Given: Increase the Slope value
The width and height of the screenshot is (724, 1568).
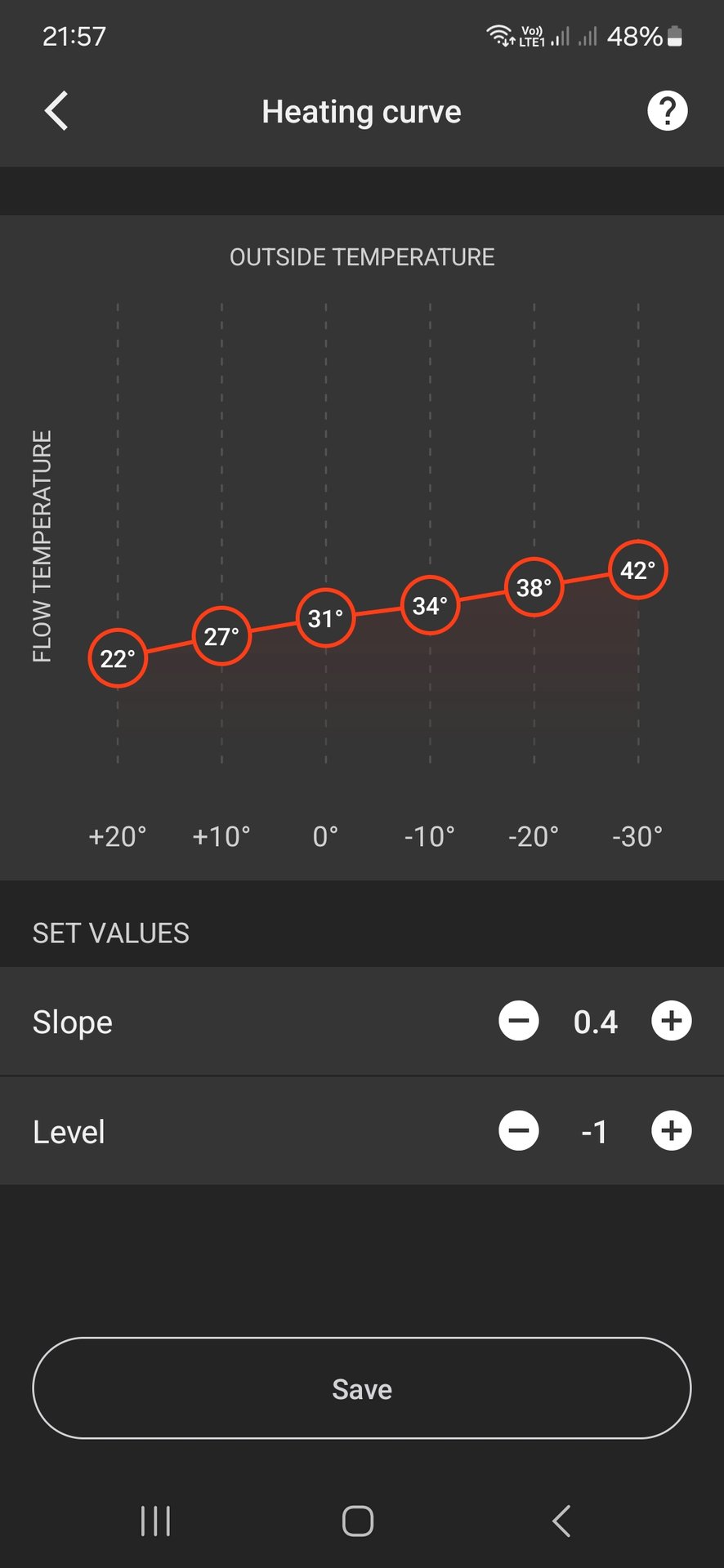Looking at the screenshot, I should point(671,1021).
